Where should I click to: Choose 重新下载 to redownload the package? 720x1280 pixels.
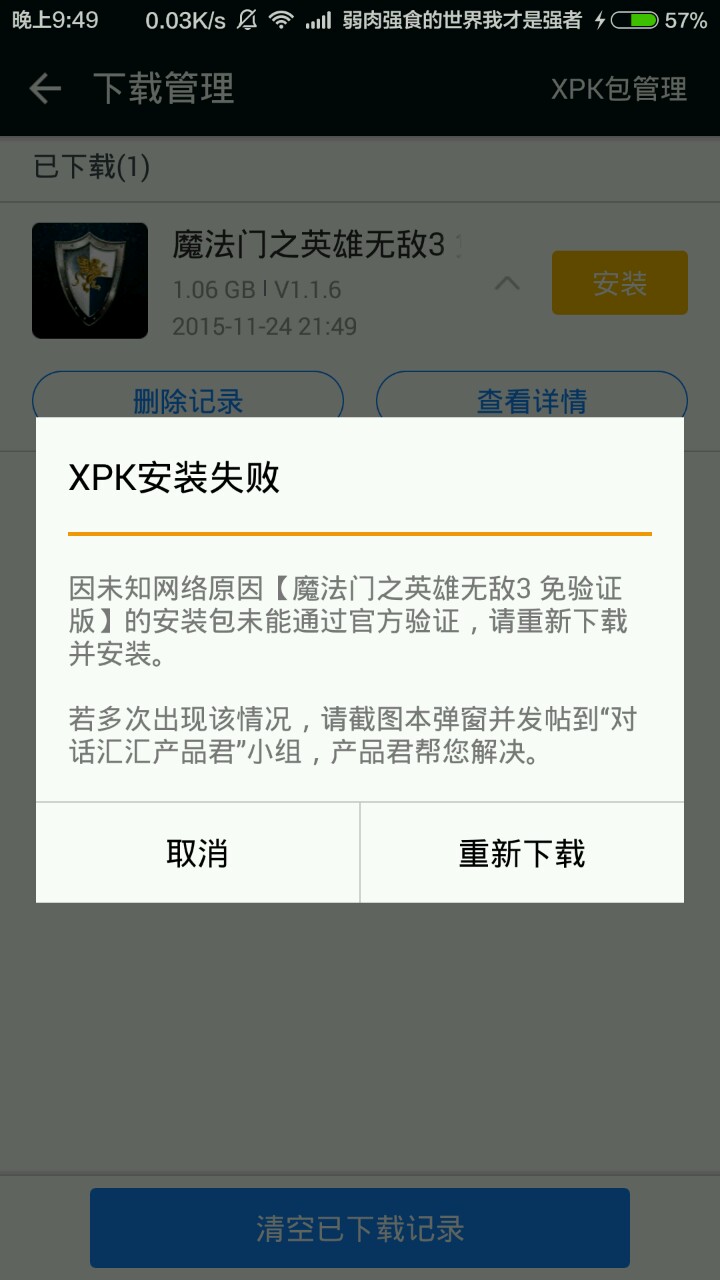point(522,853)
